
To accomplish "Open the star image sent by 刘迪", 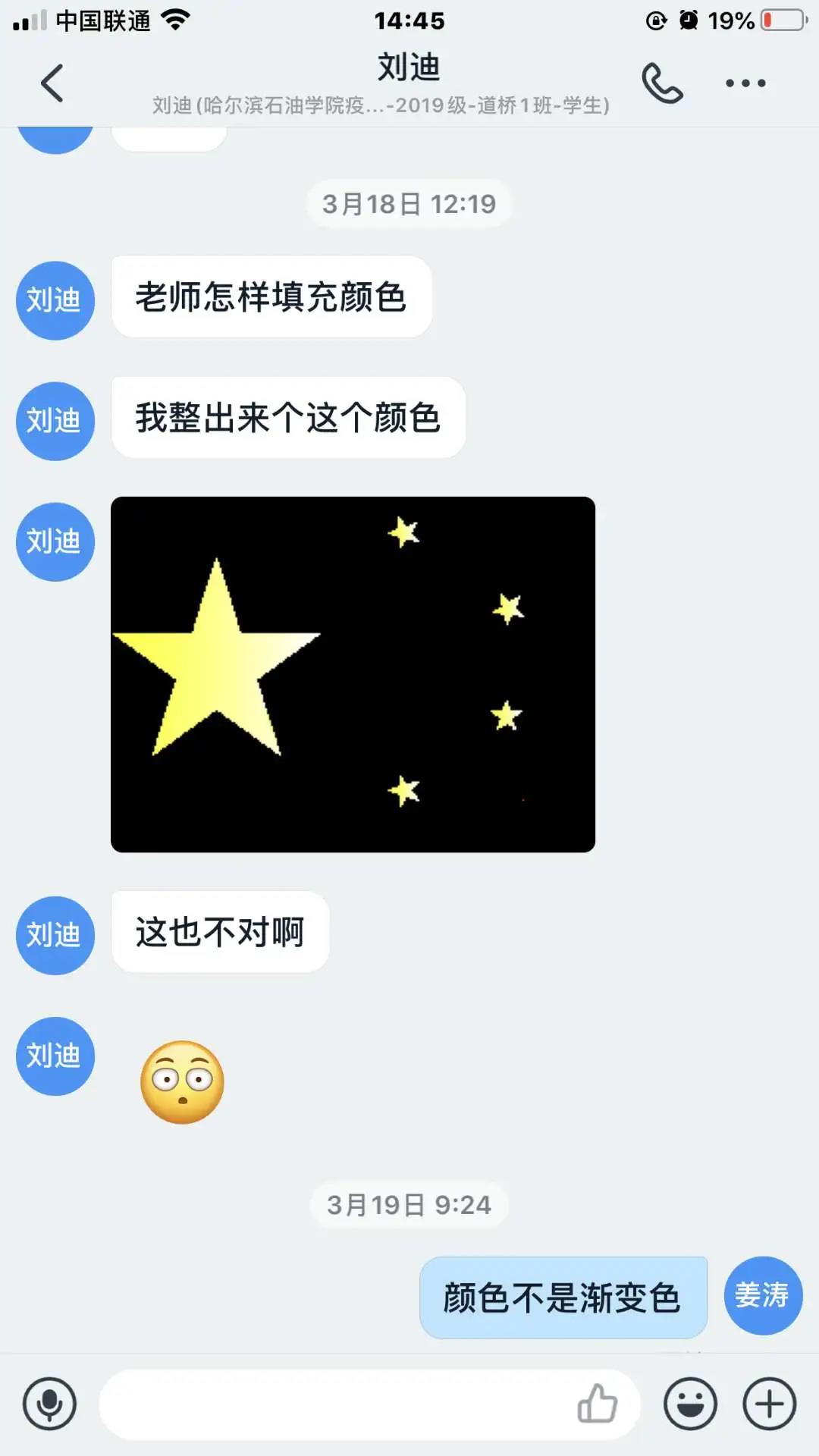I will coord(353,674).
